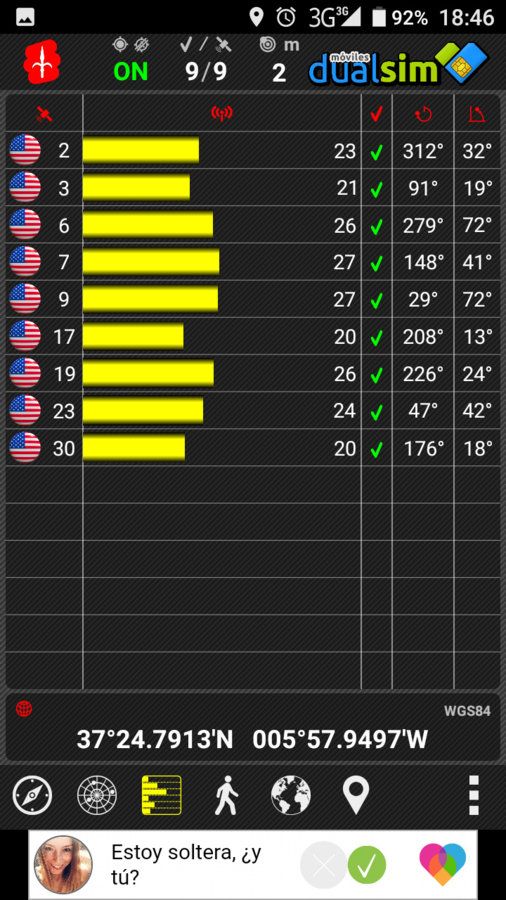The height and width of the screenshot is (900, 506).
Task: Dismiss the ad with grey X
Action: pyautogui.click(x=324, y=864)
